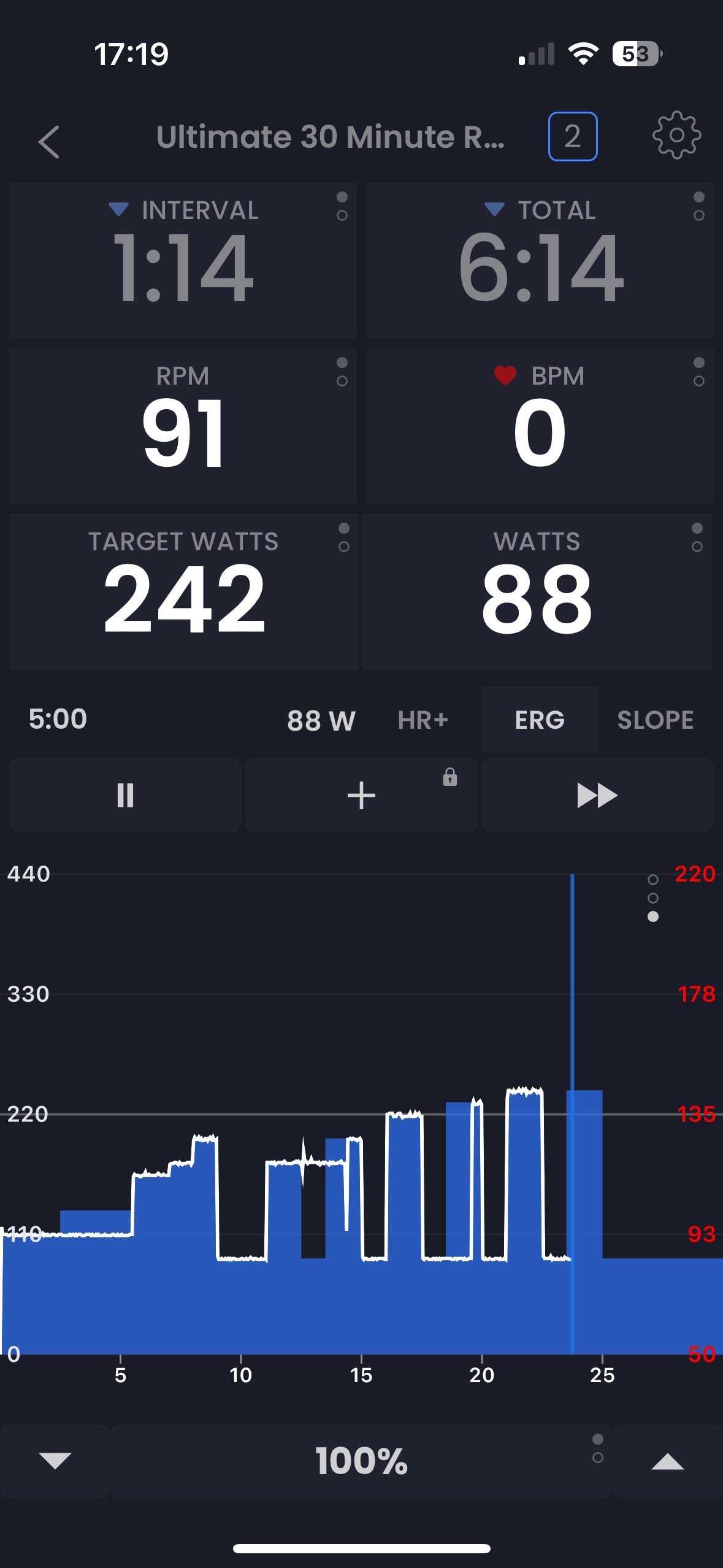
Task: Select ERG mode
Action: coord(539,720)
